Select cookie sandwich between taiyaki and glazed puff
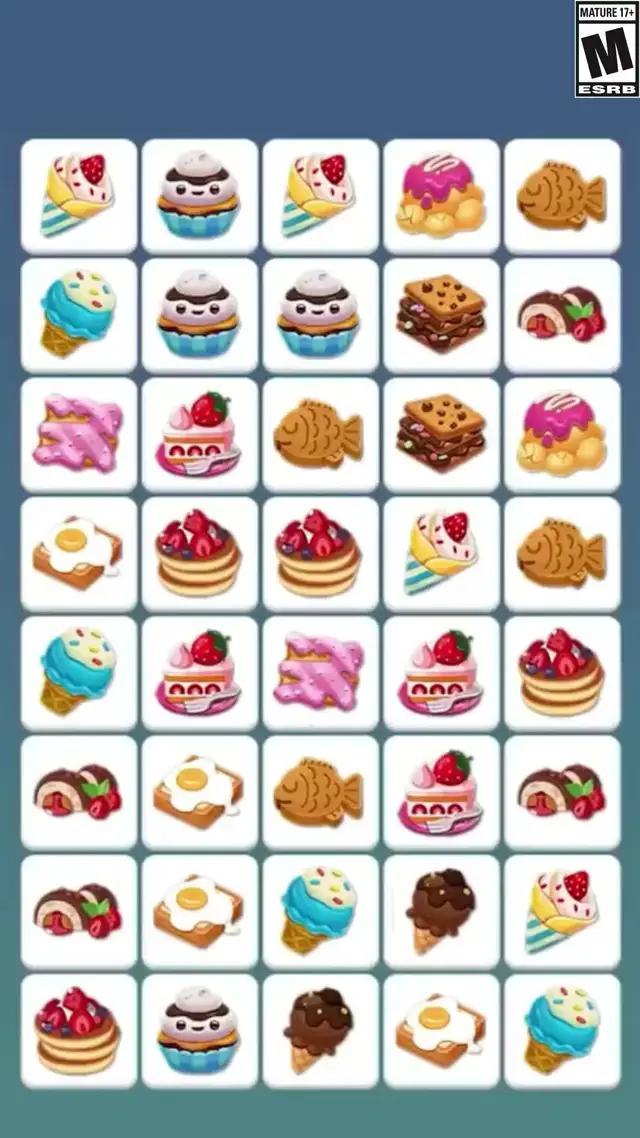The height and width of the screenshot is (1138, 640). click(x=441, y=434)
